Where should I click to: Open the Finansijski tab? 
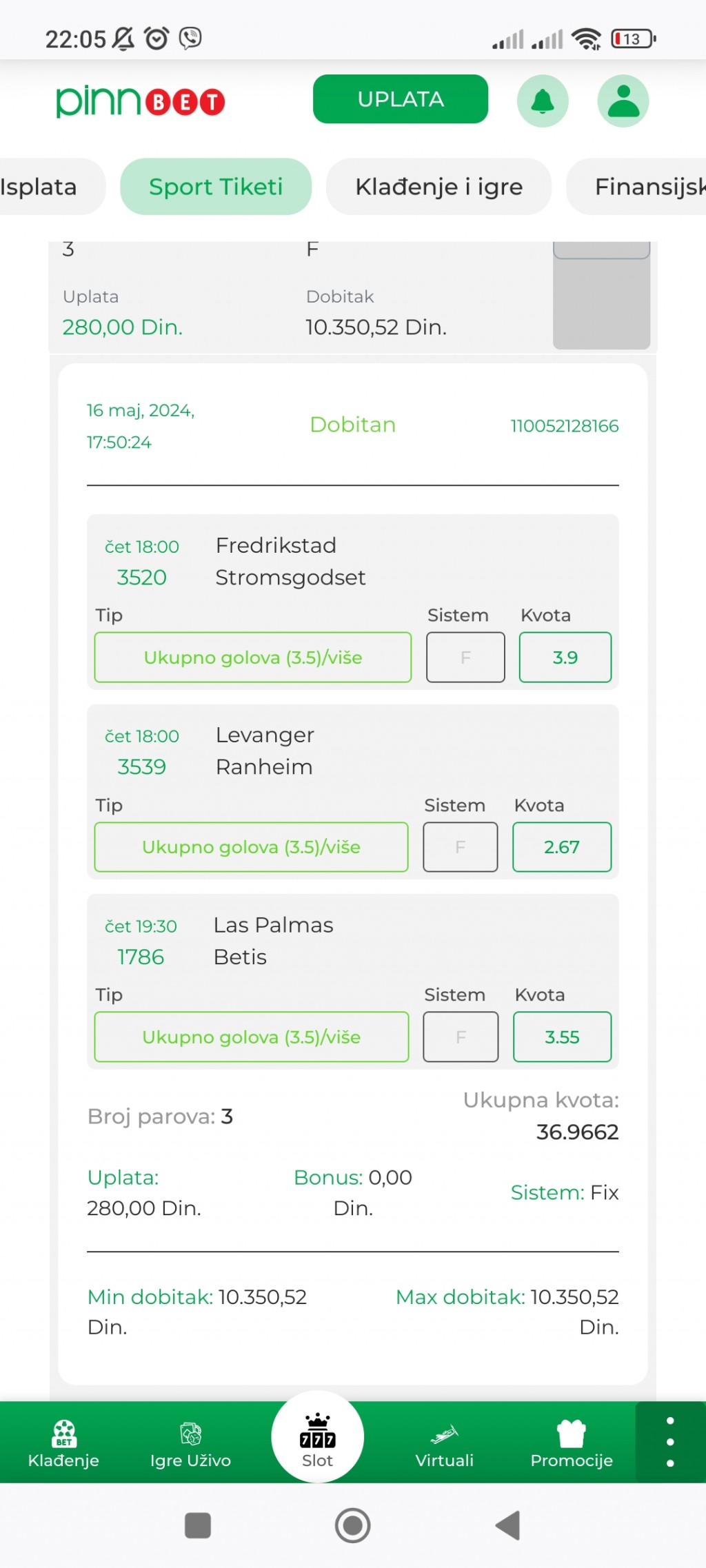click(637, 187)
